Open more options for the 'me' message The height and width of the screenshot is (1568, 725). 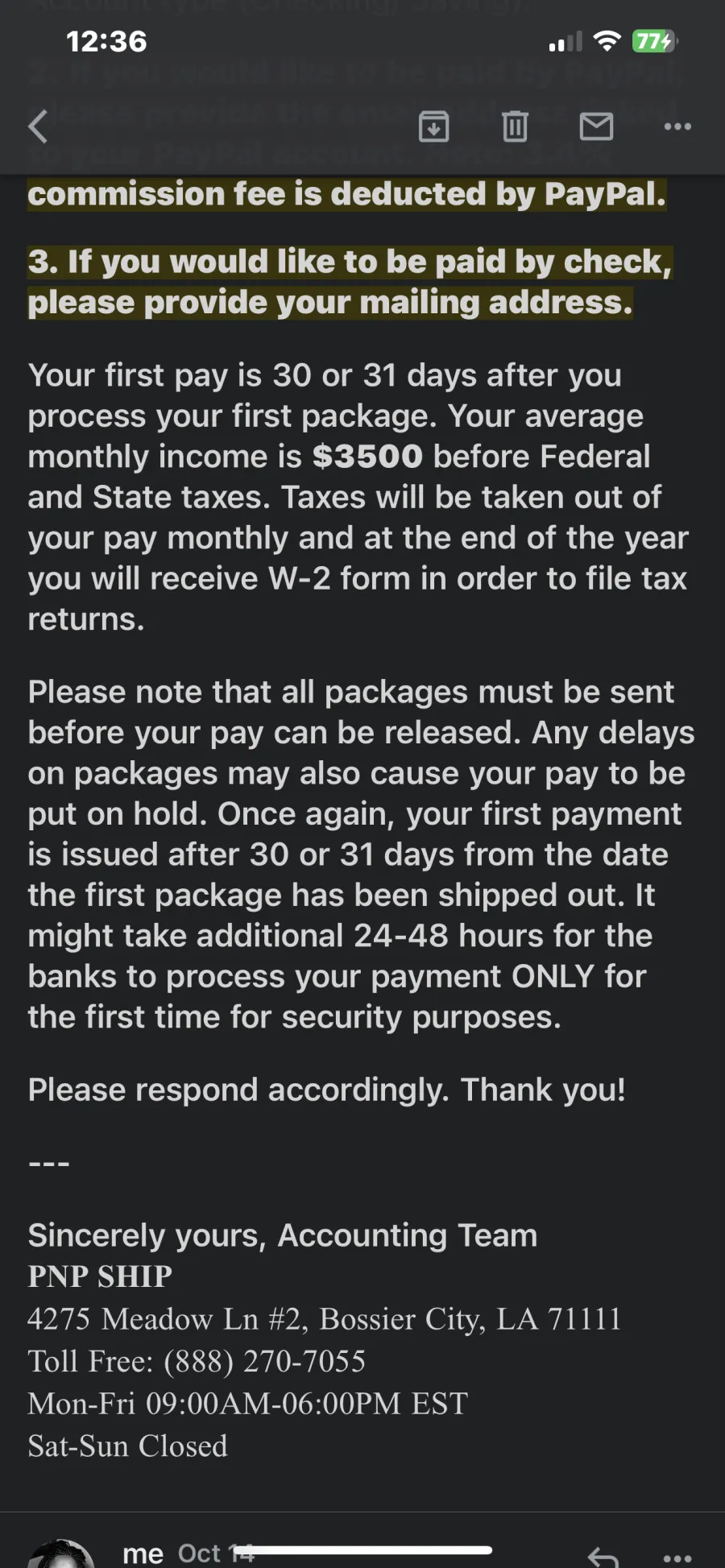coord(677,1558)
